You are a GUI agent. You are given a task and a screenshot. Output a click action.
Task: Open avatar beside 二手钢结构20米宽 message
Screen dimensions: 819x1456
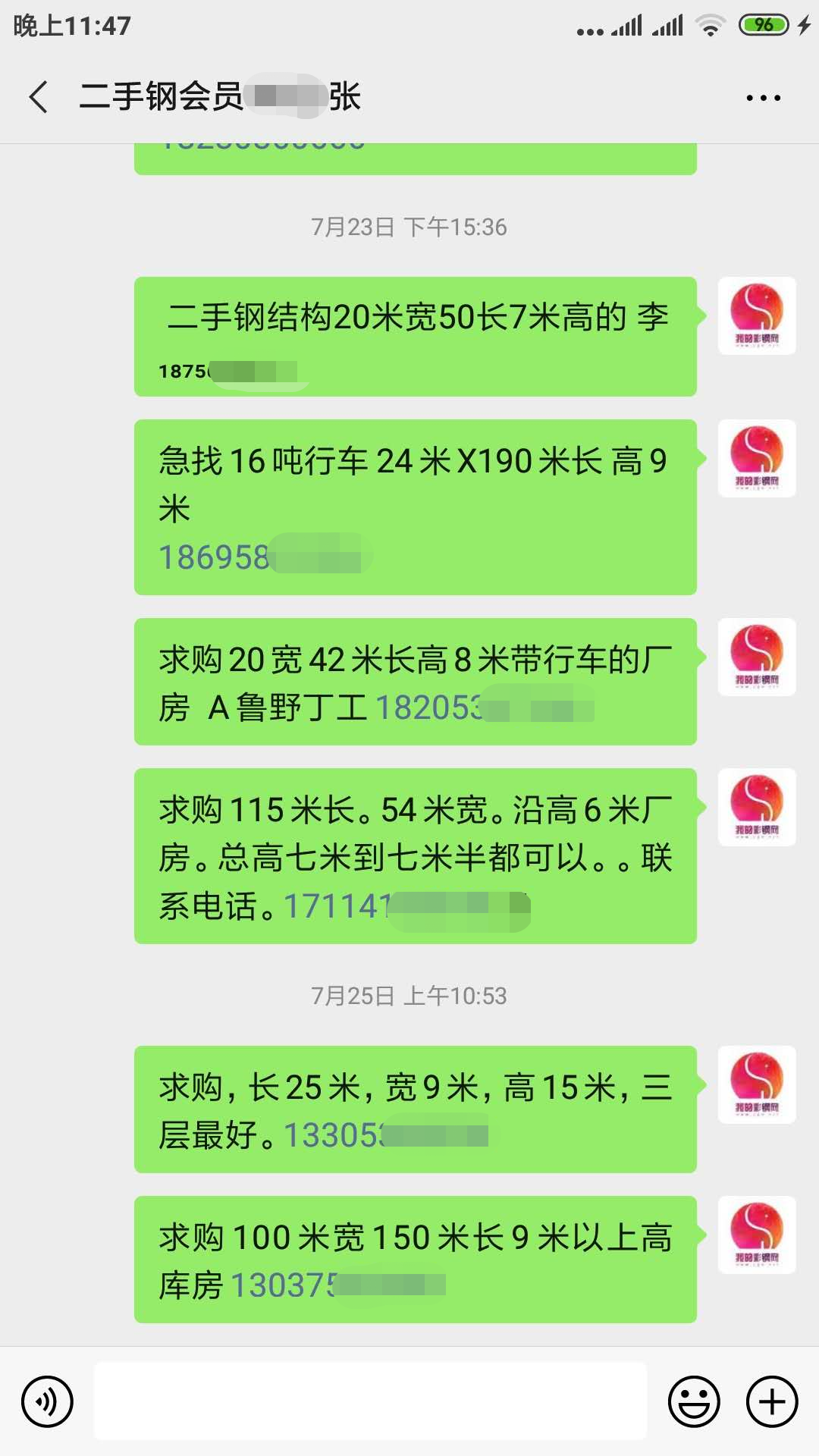756,316
